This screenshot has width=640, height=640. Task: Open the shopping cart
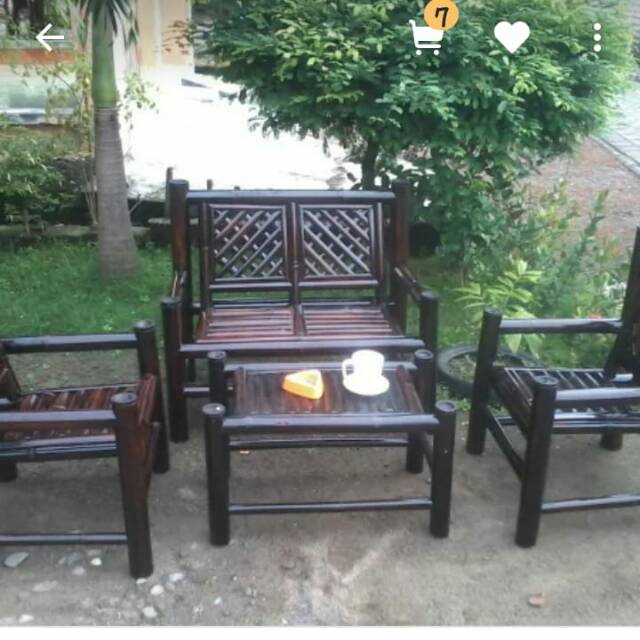tap(427, 37)
